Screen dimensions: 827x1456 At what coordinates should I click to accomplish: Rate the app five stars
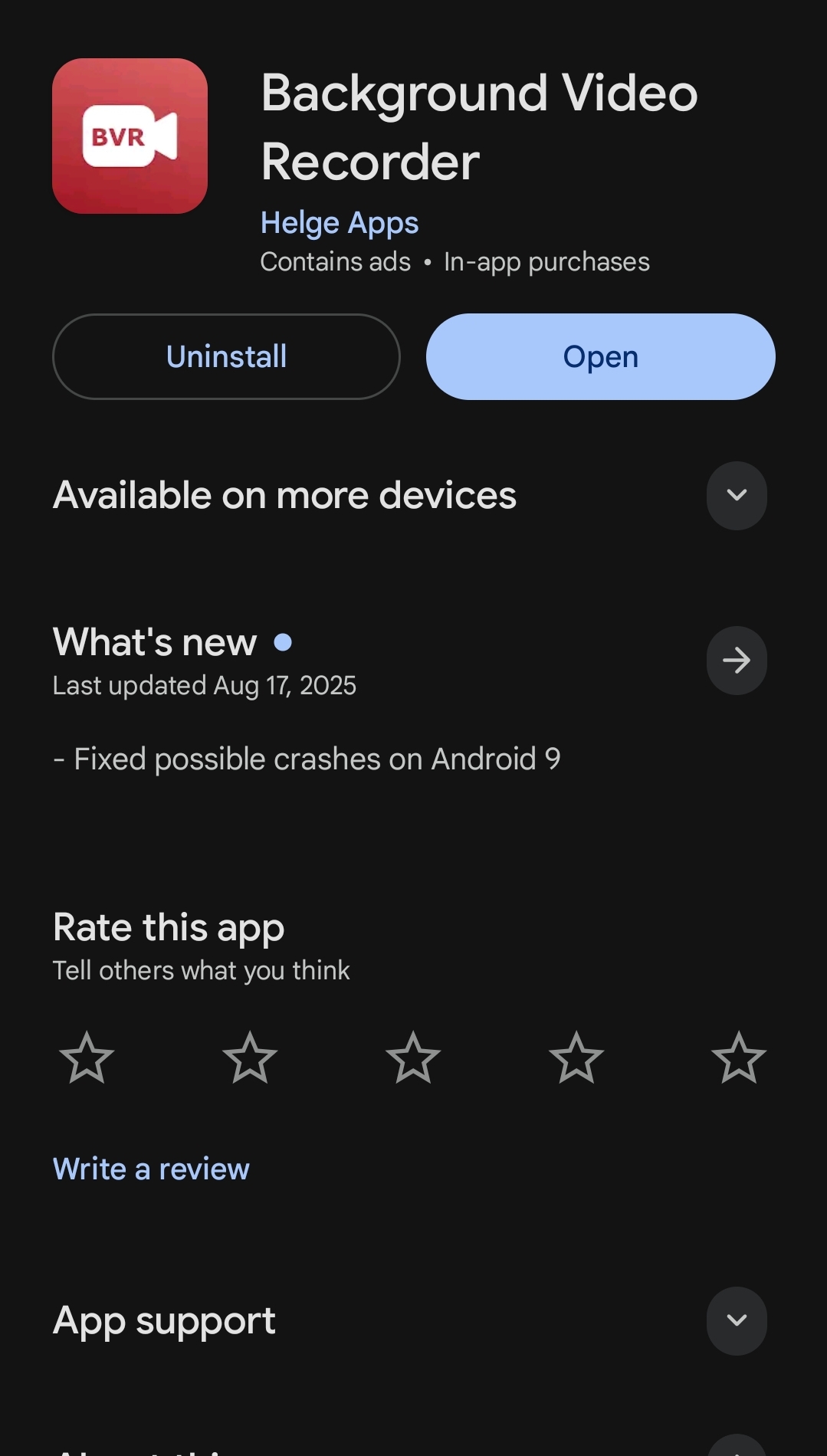739,1058
